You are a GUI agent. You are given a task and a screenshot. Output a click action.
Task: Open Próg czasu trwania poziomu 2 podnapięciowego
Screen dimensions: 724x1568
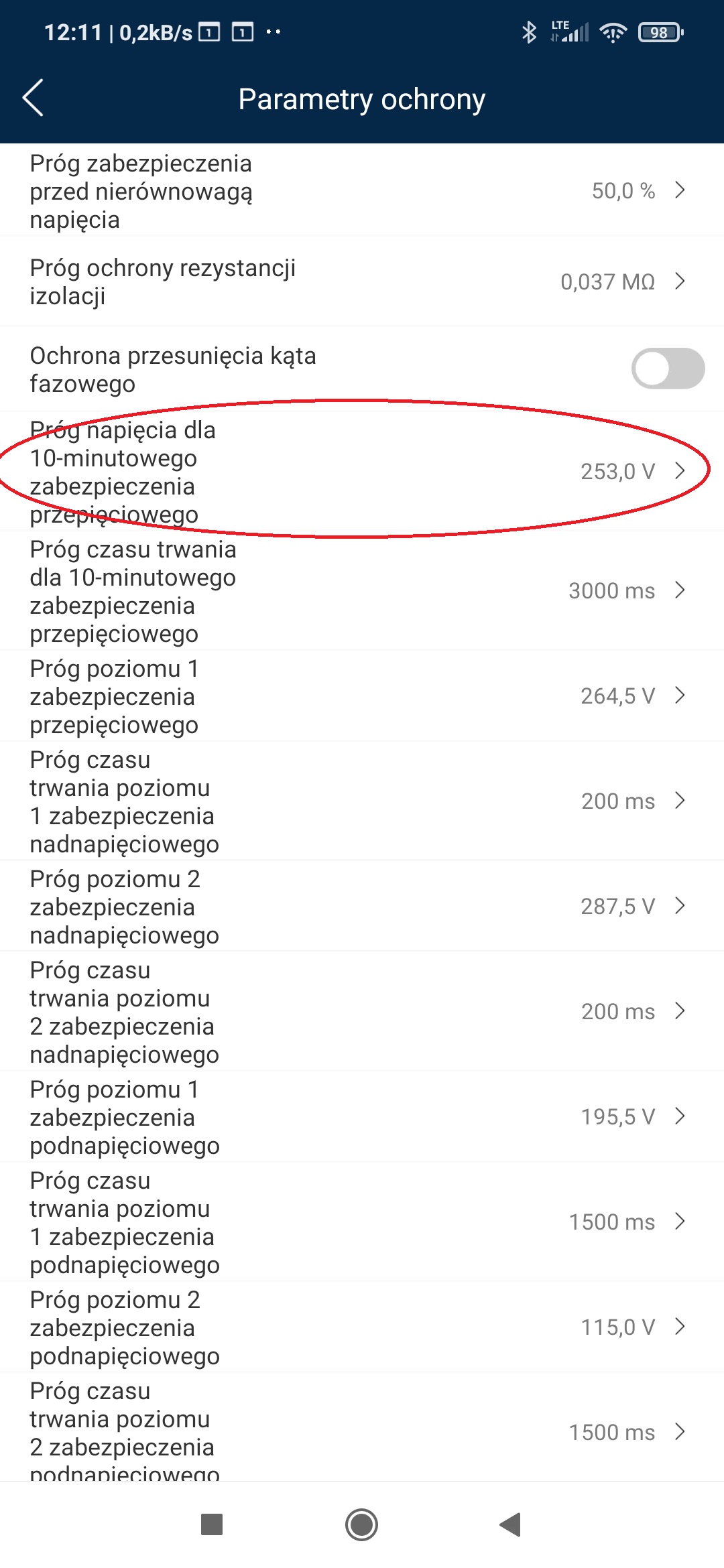(362, 1427)
